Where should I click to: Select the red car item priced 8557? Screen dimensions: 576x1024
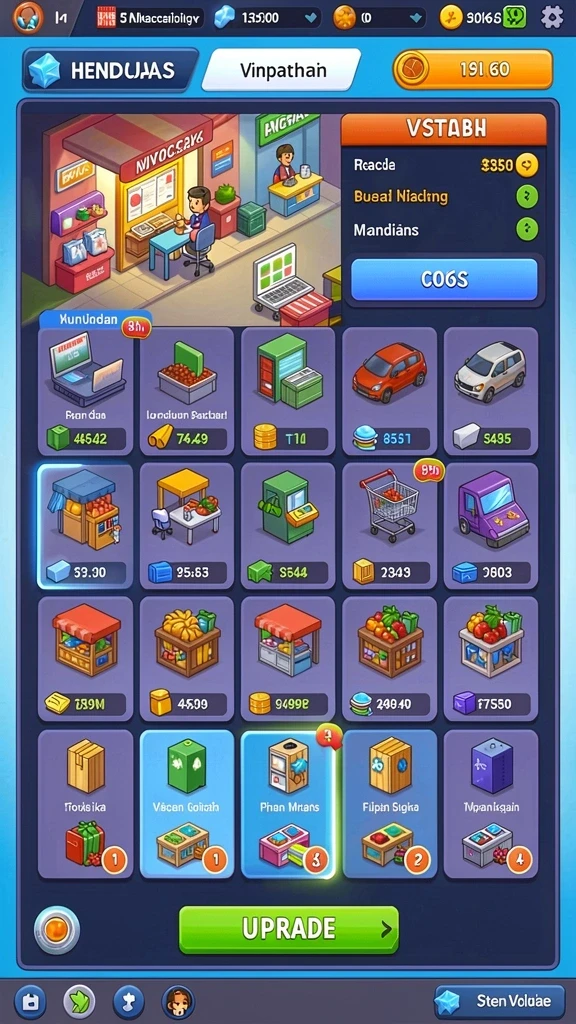pos(389,391)
